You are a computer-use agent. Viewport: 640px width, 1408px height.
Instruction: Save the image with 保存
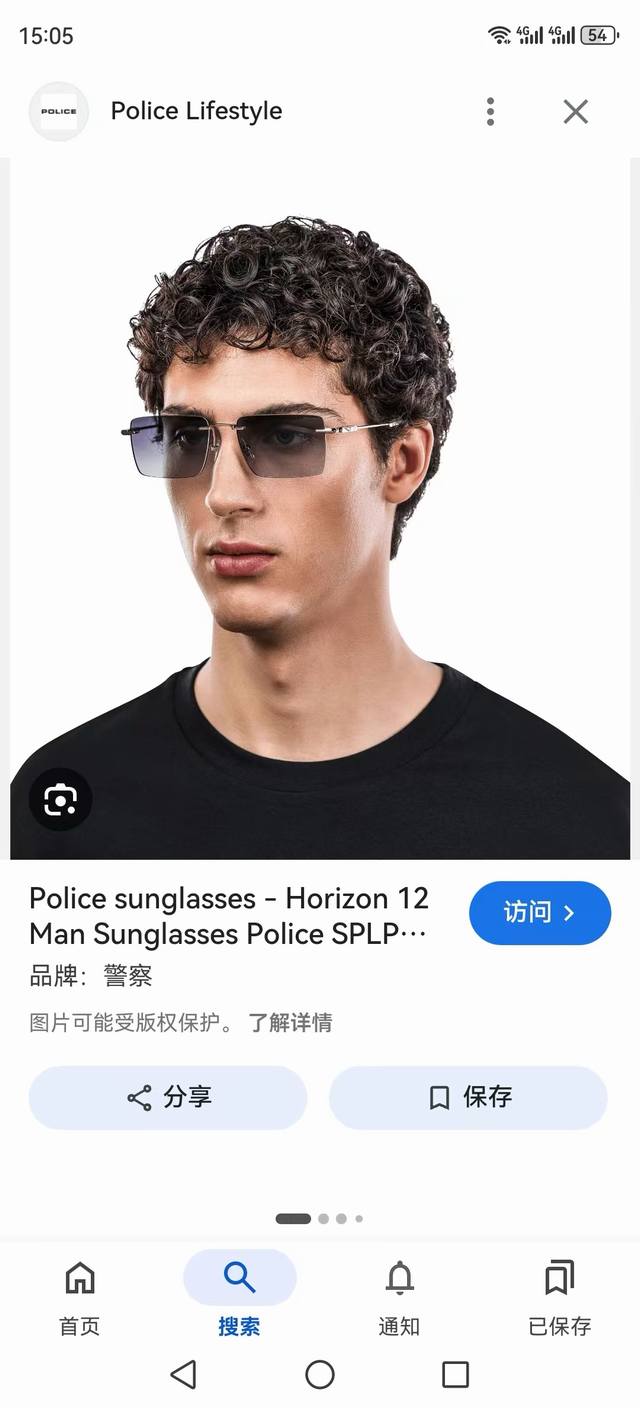pyautogui.click(x=468, y=1097)
